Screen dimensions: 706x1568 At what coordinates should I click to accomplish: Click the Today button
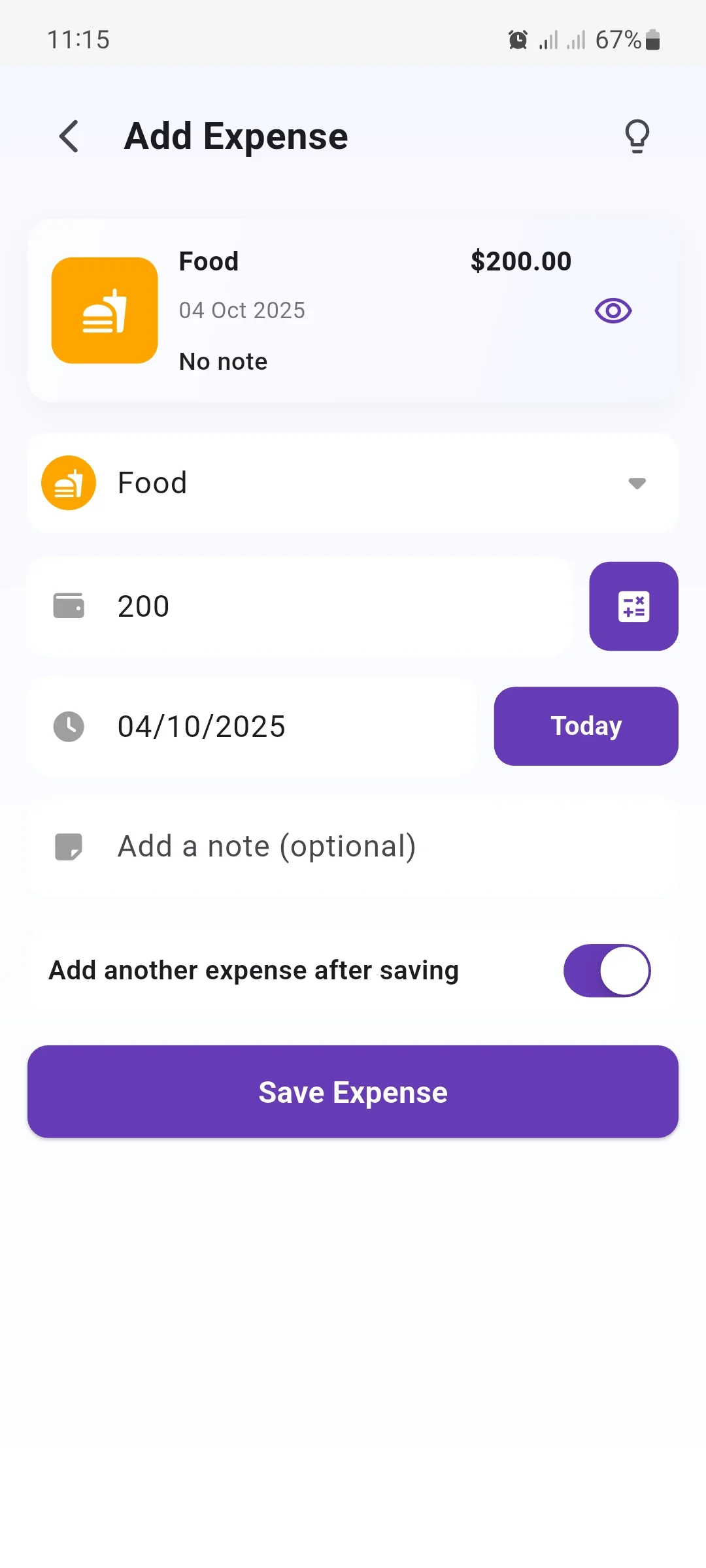pyautogui.click(x=585, y=725)
